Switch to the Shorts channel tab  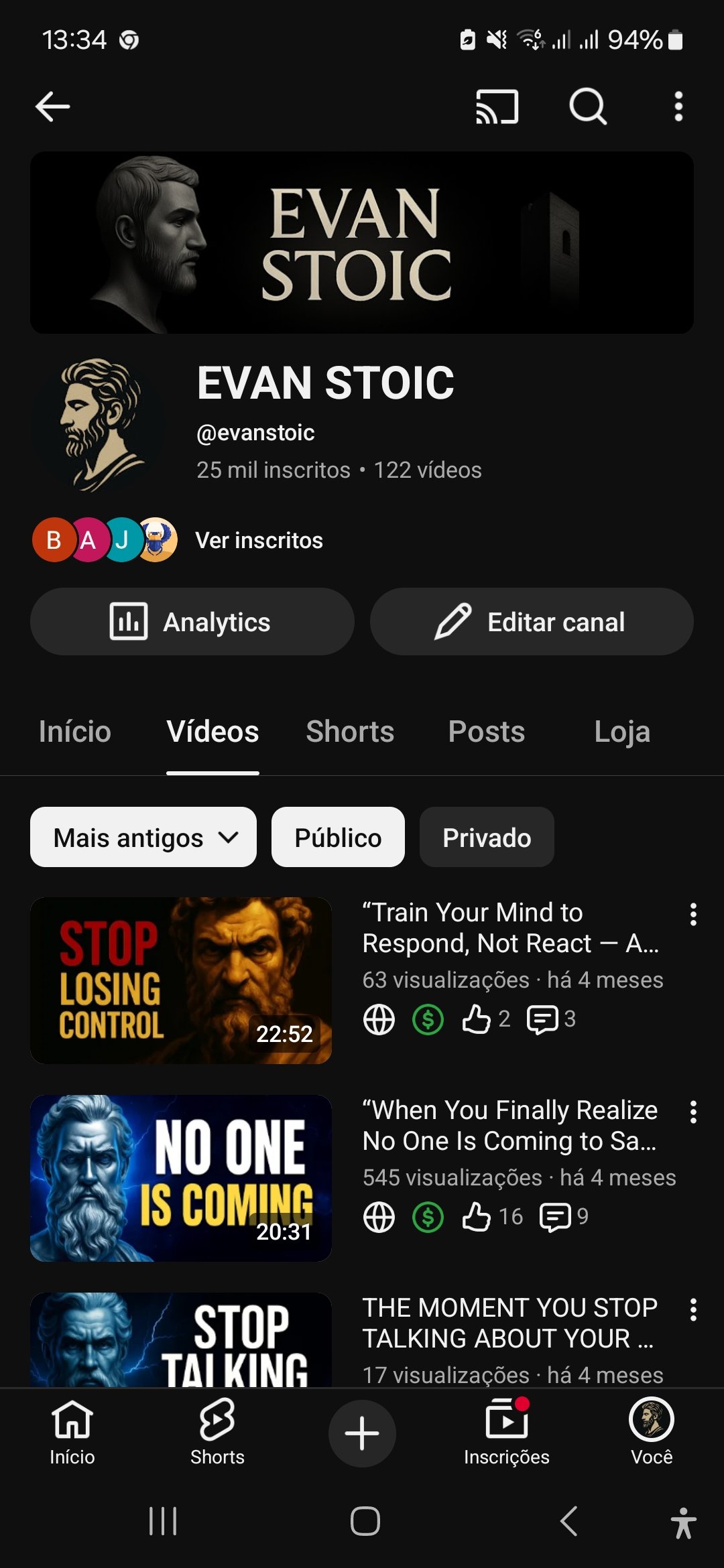350,732
